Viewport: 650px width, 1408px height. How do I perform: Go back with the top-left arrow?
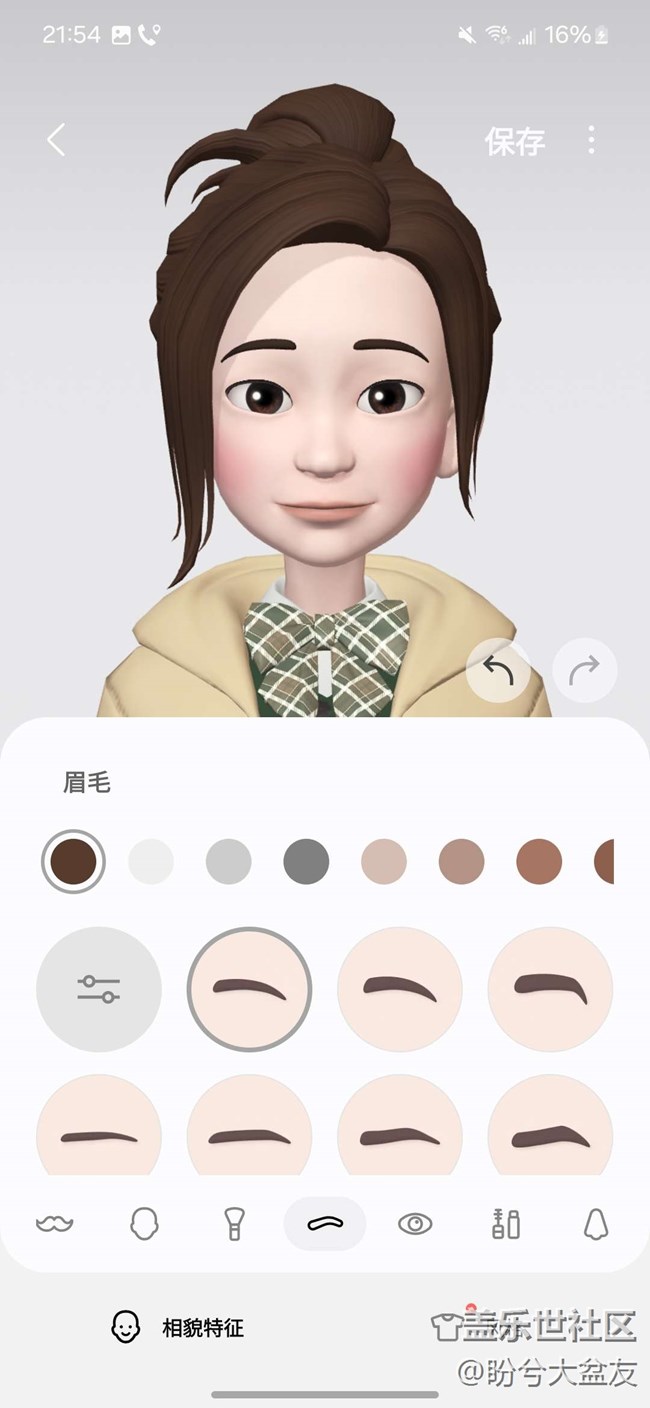tap(57, 140)
